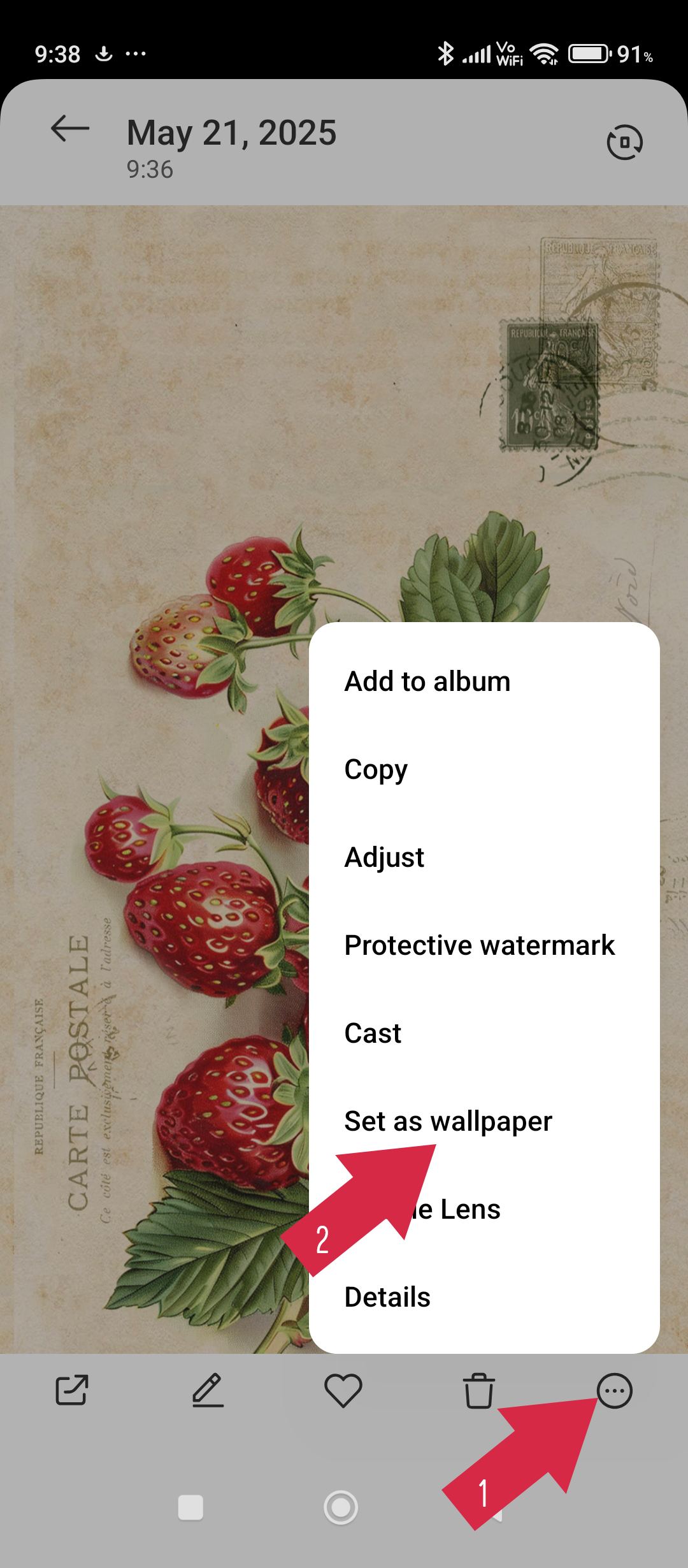Select Protective watermark
The image size is (688, 1568).
click(484, 945)
